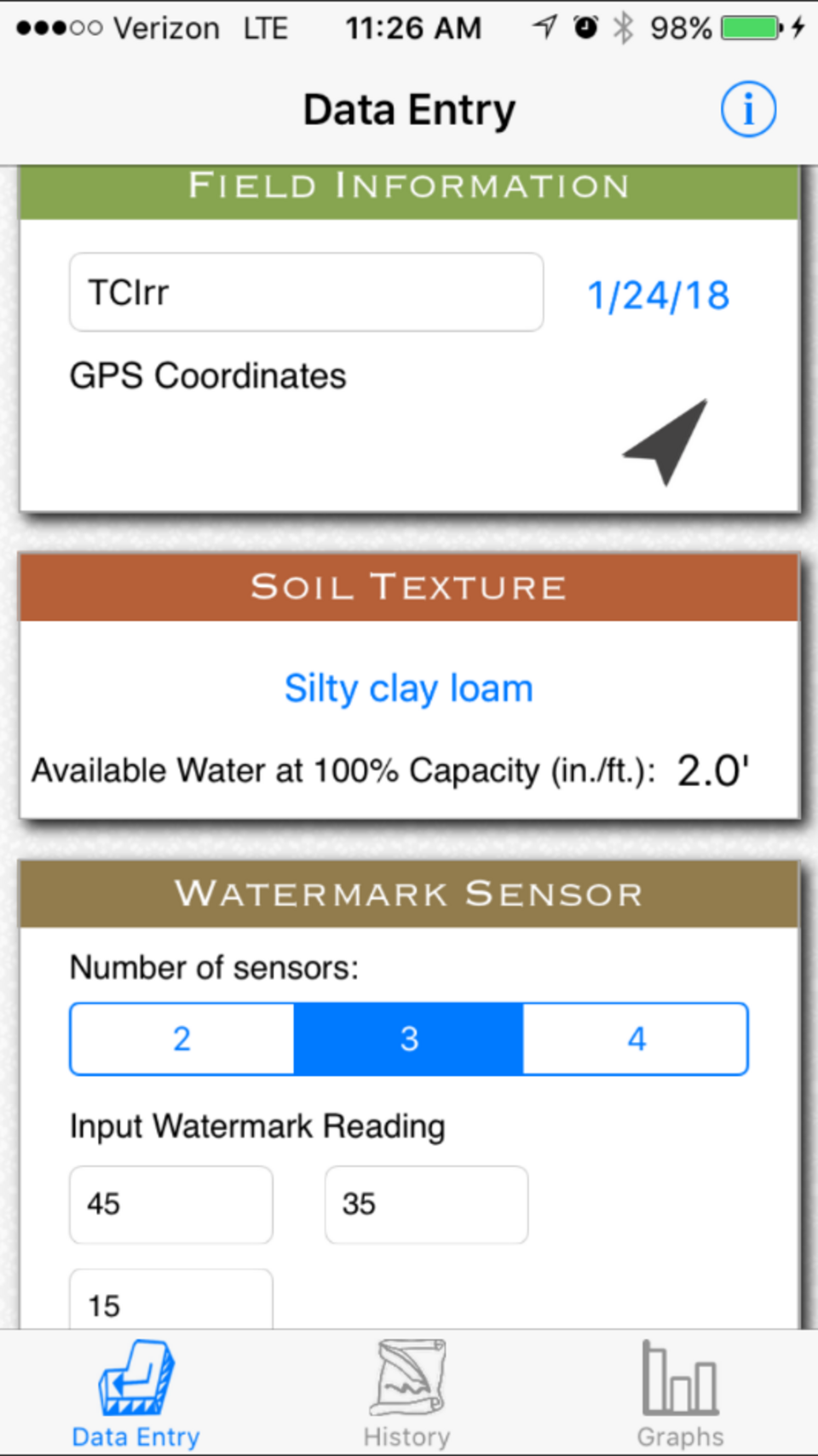
Task: Open the app info screen
Action: [748, 109]
